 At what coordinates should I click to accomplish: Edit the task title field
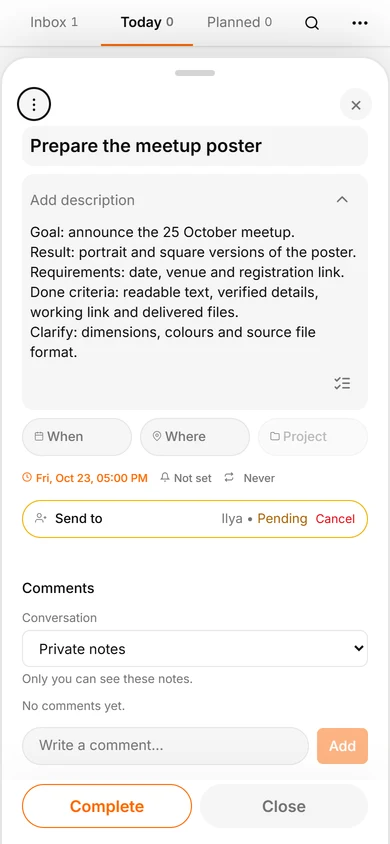pos(195,146)
